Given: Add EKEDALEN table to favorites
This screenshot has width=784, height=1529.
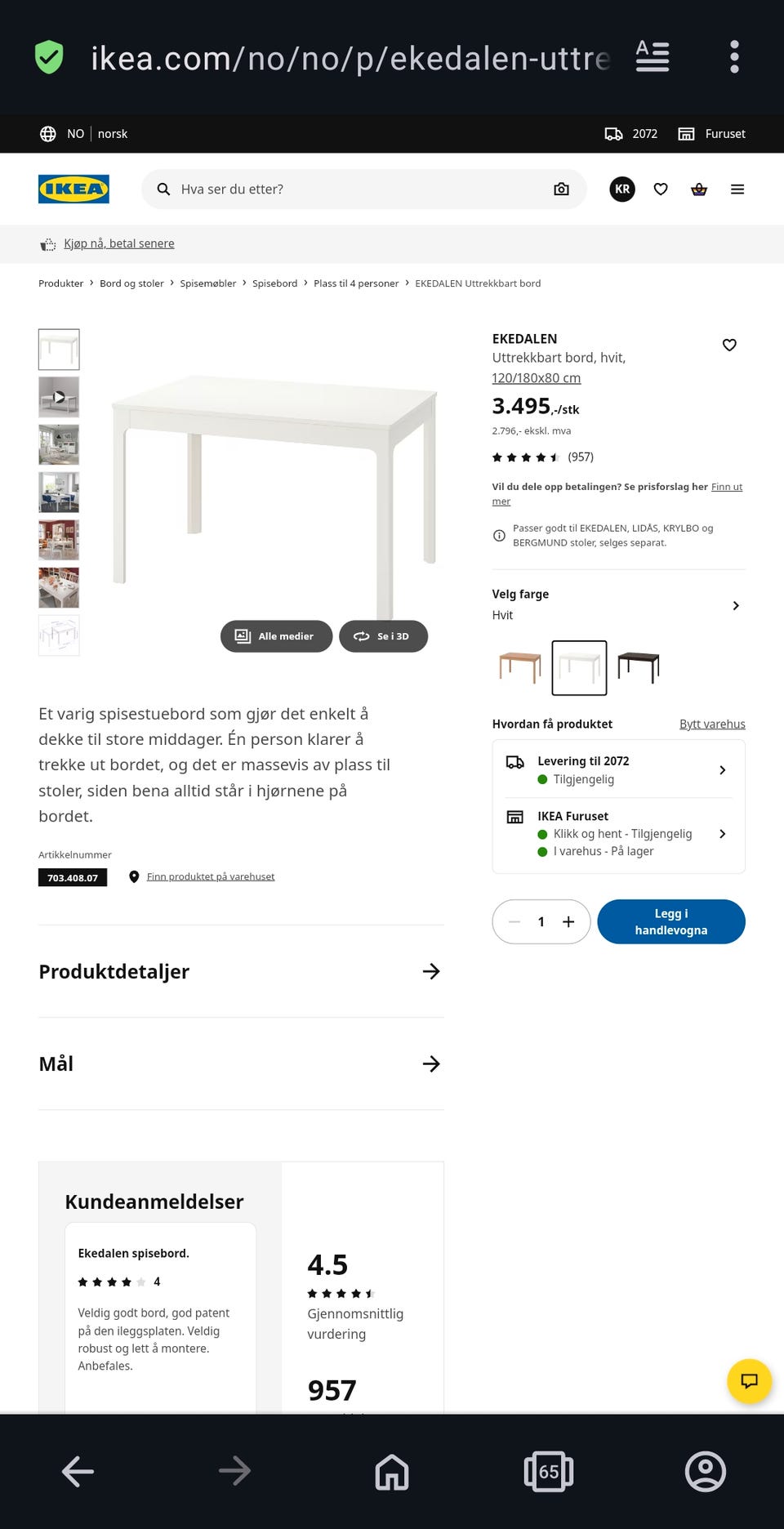Looking at the screenshot, I should (729, 345).
